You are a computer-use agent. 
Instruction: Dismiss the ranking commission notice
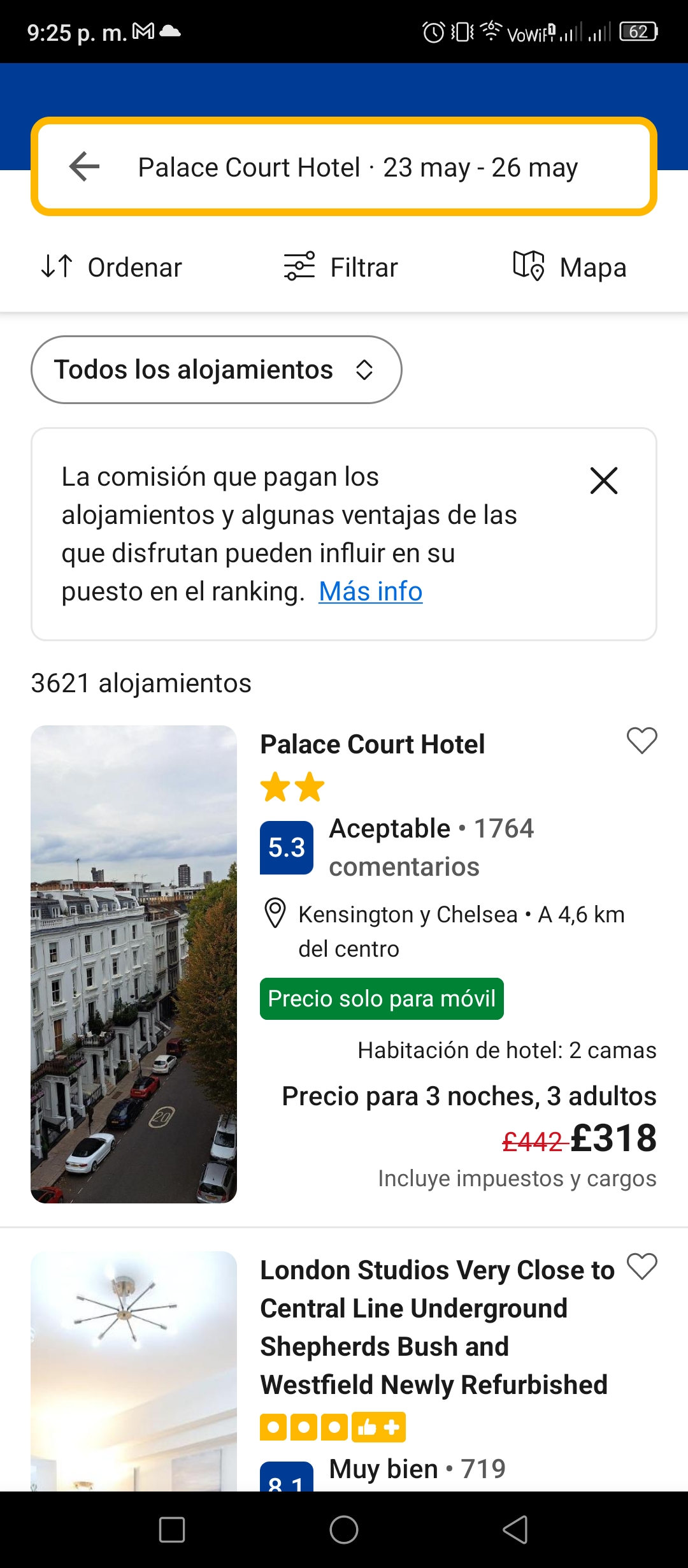(604, 481)
